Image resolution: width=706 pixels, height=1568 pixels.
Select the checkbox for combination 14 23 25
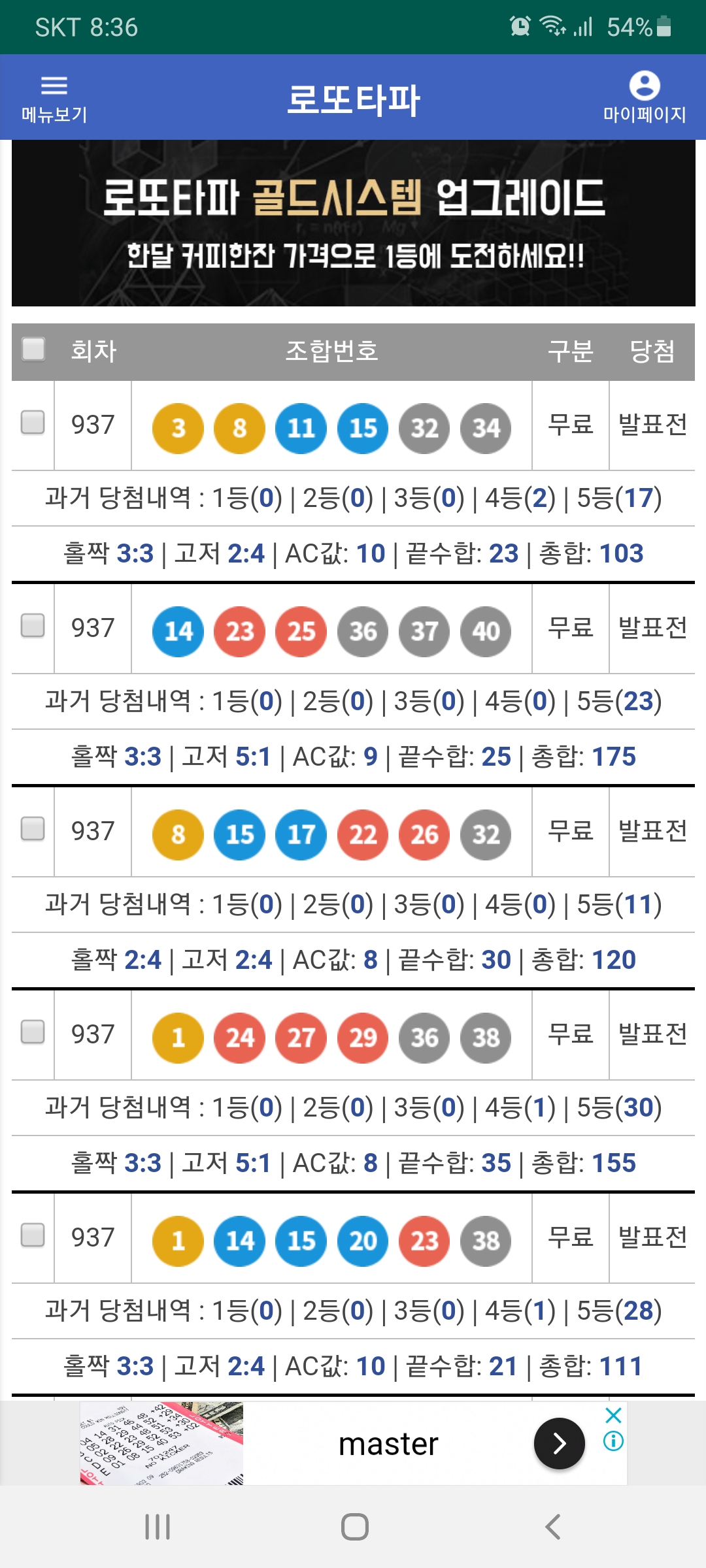coord(33,625)
